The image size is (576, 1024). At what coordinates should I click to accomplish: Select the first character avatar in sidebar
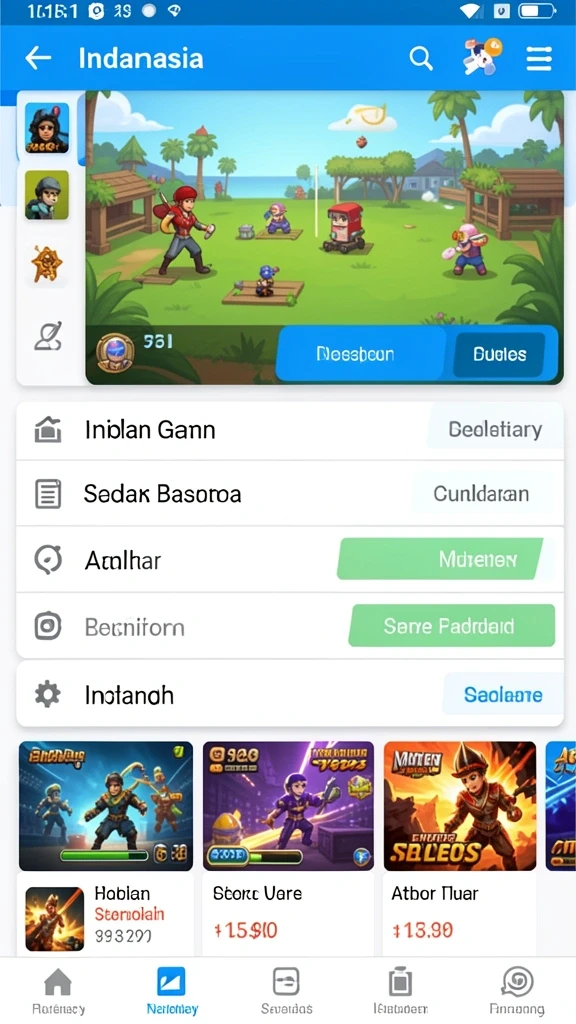[47, 128]
